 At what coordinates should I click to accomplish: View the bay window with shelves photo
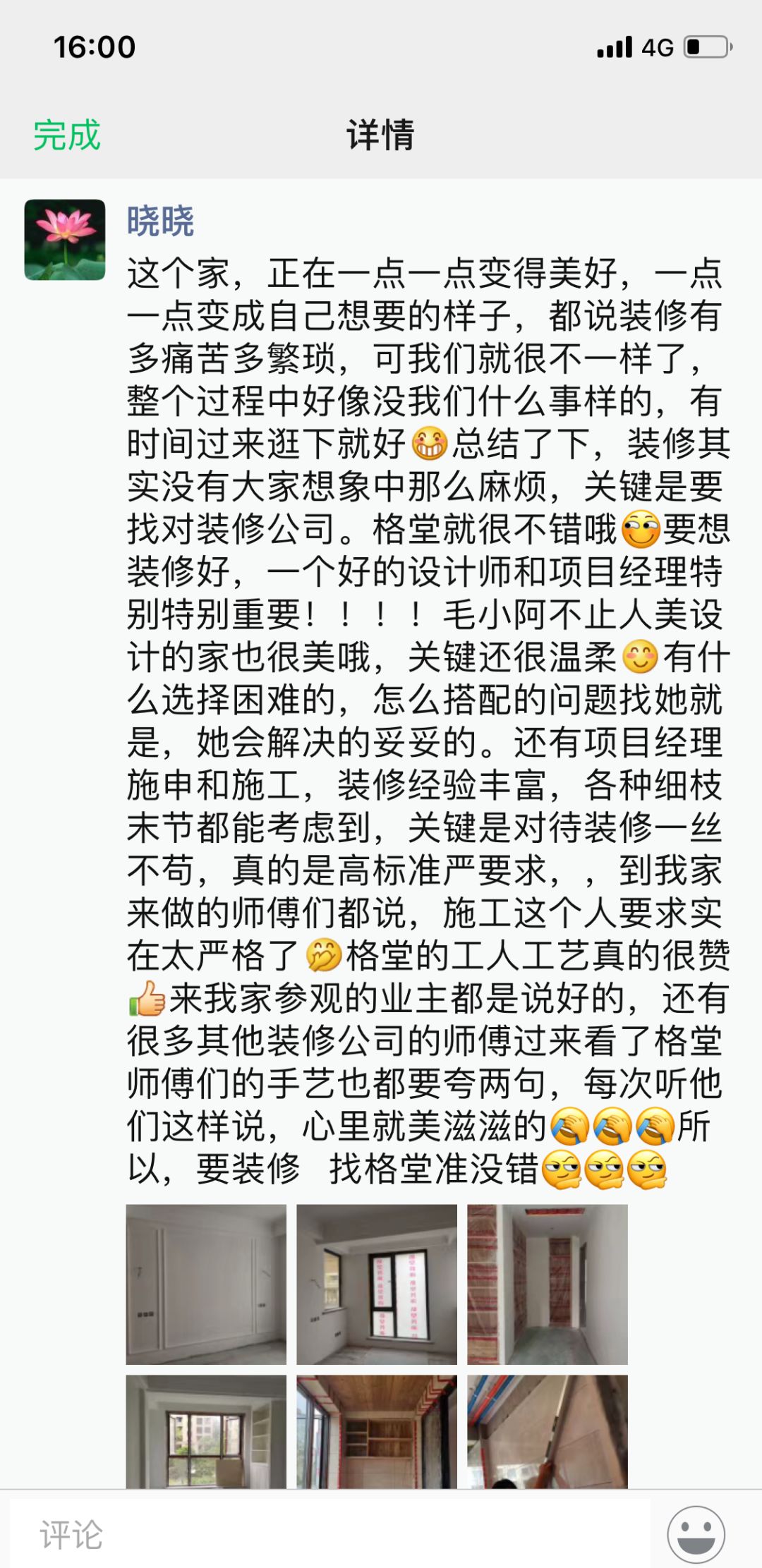pos(206,1432)
